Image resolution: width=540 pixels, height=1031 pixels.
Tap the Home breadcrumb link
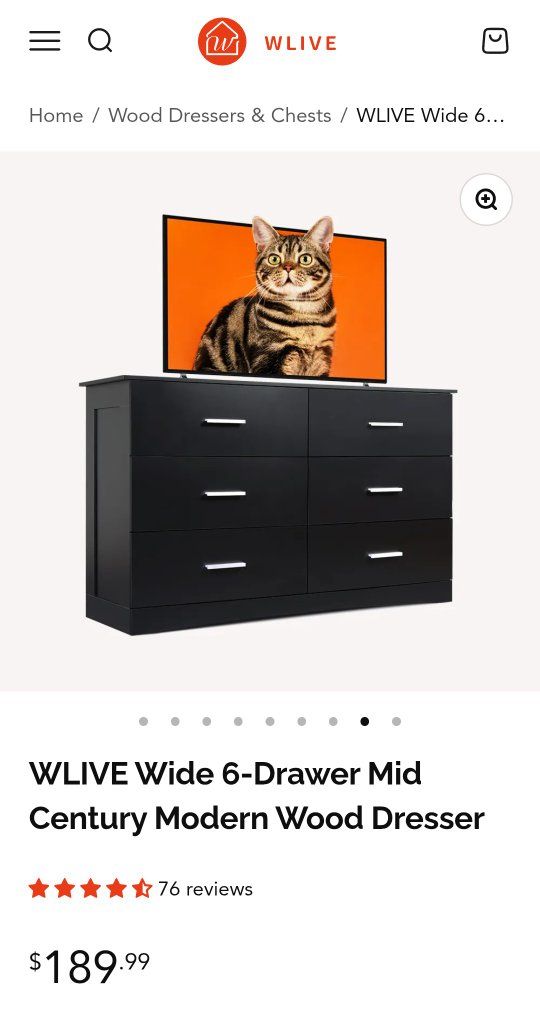coord(56,115)
